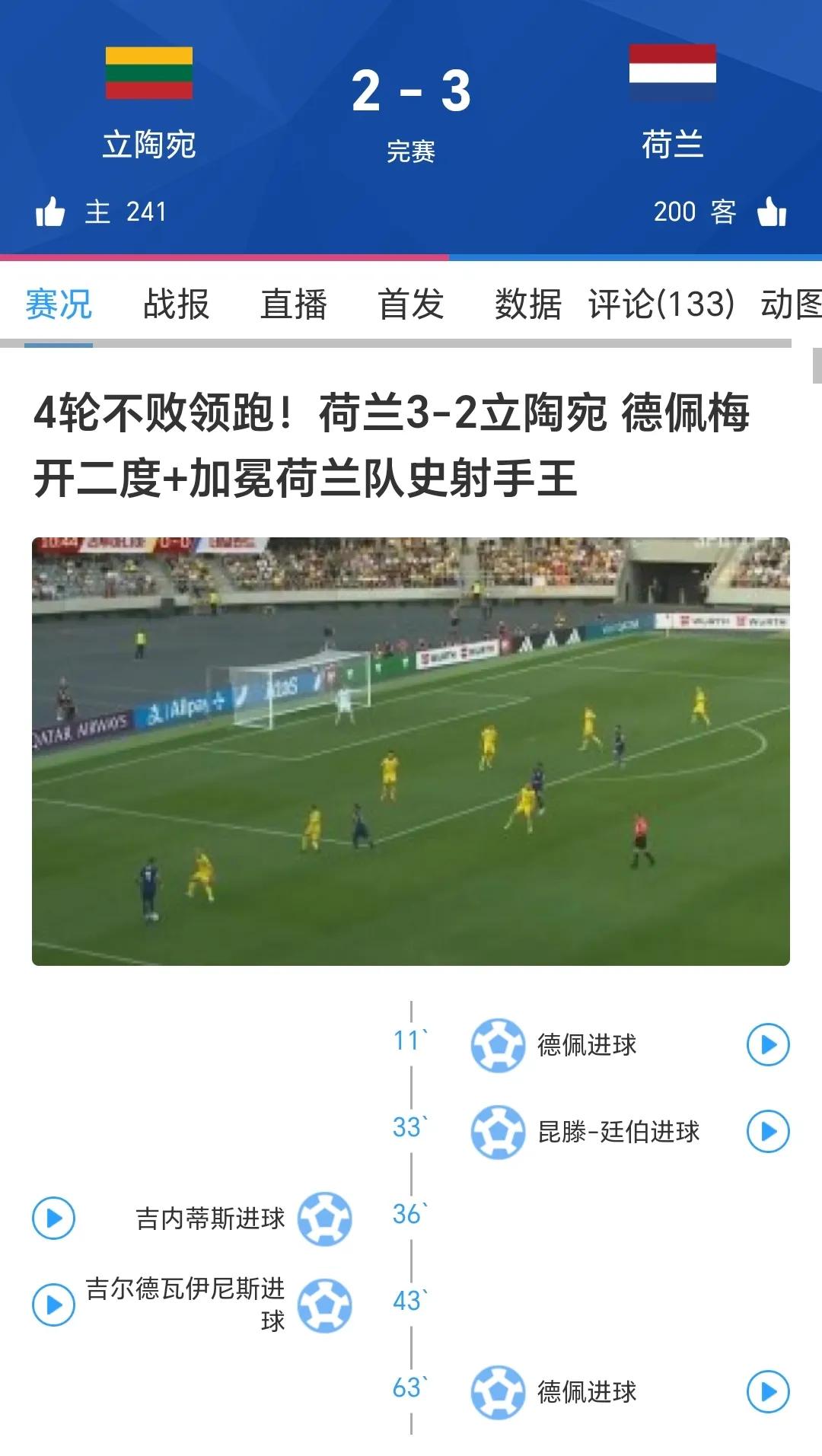This screenshot has height=1456, width=822.
Task: Open the 评论(133) comments tab
Action: coord(661,304)
